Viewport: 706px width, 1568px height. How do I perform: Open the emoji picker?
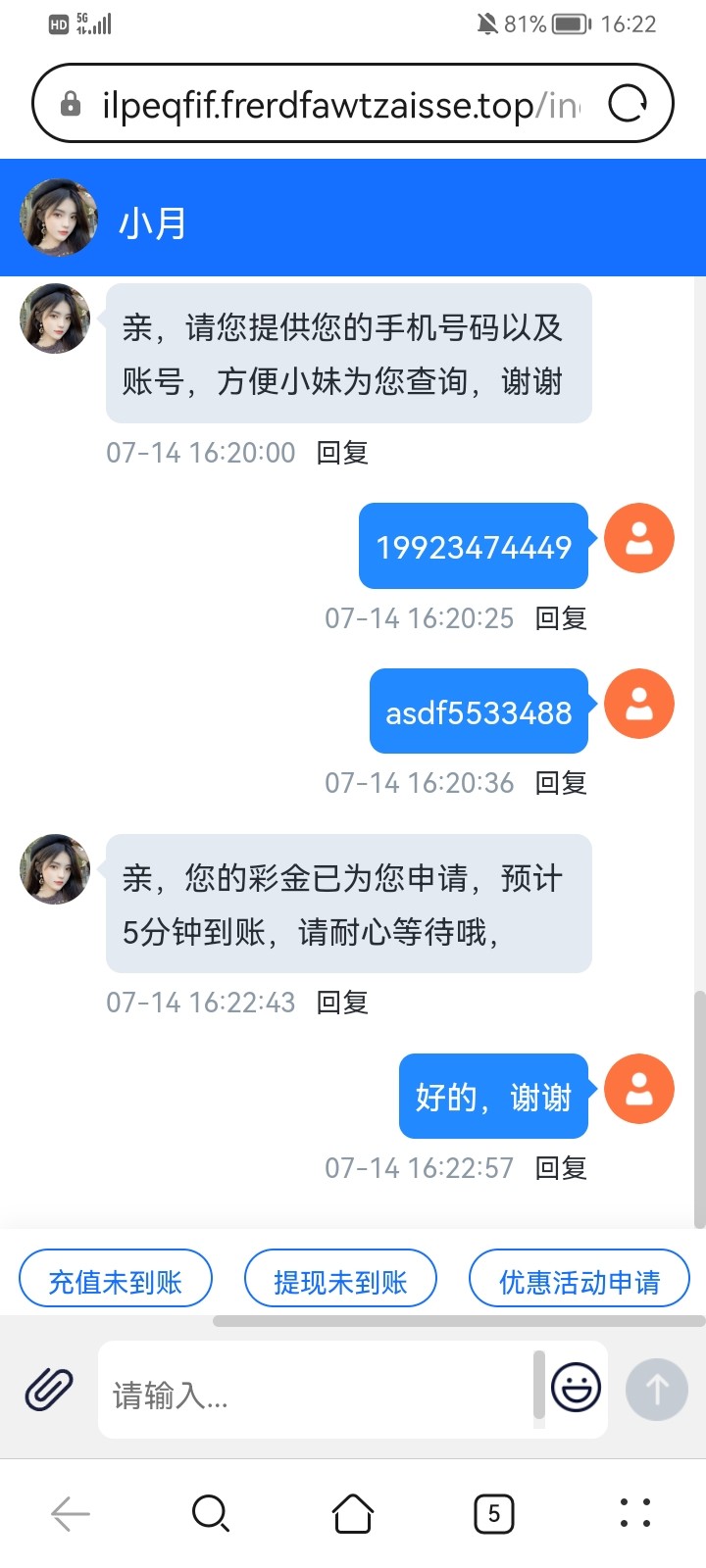click(576, 1388)
